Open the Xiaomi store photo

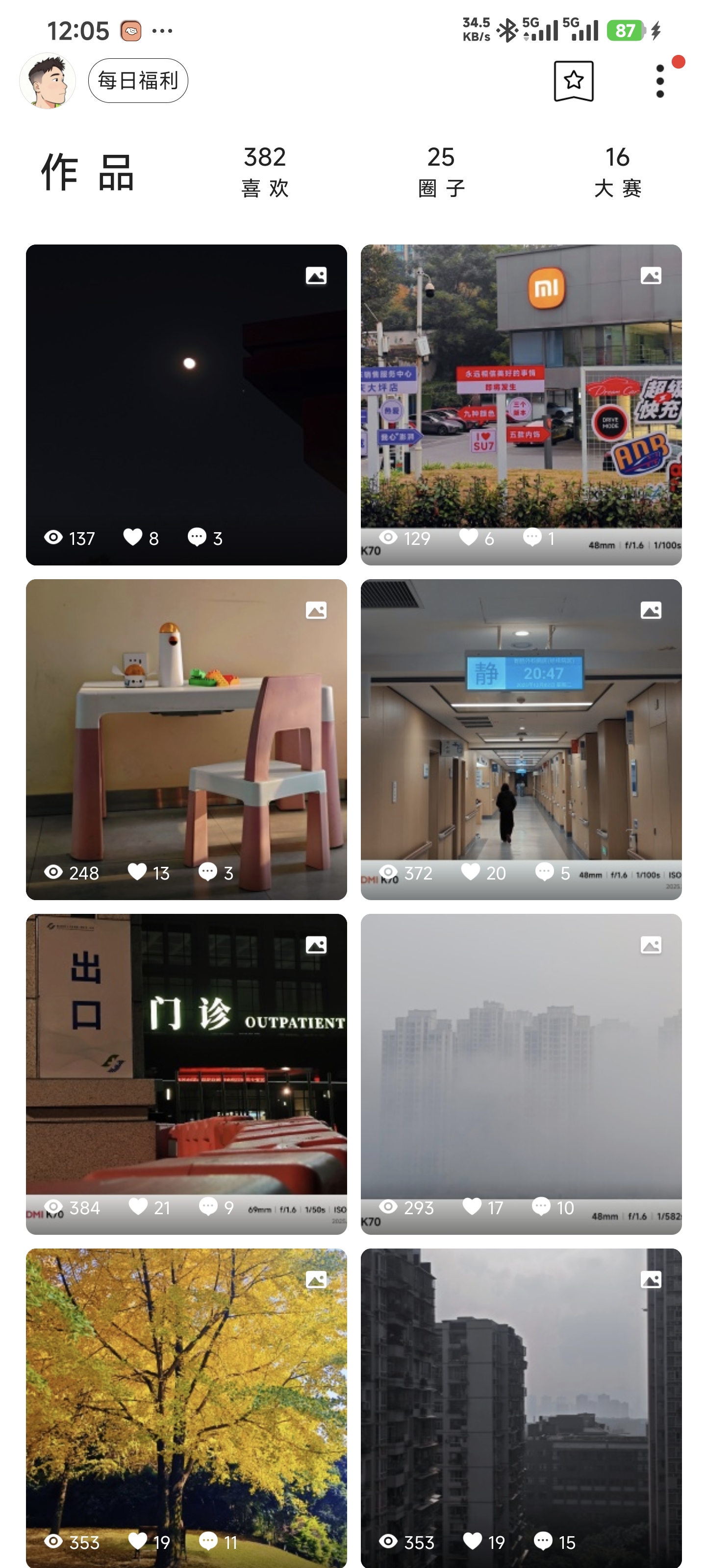click(x=521, y=404)
